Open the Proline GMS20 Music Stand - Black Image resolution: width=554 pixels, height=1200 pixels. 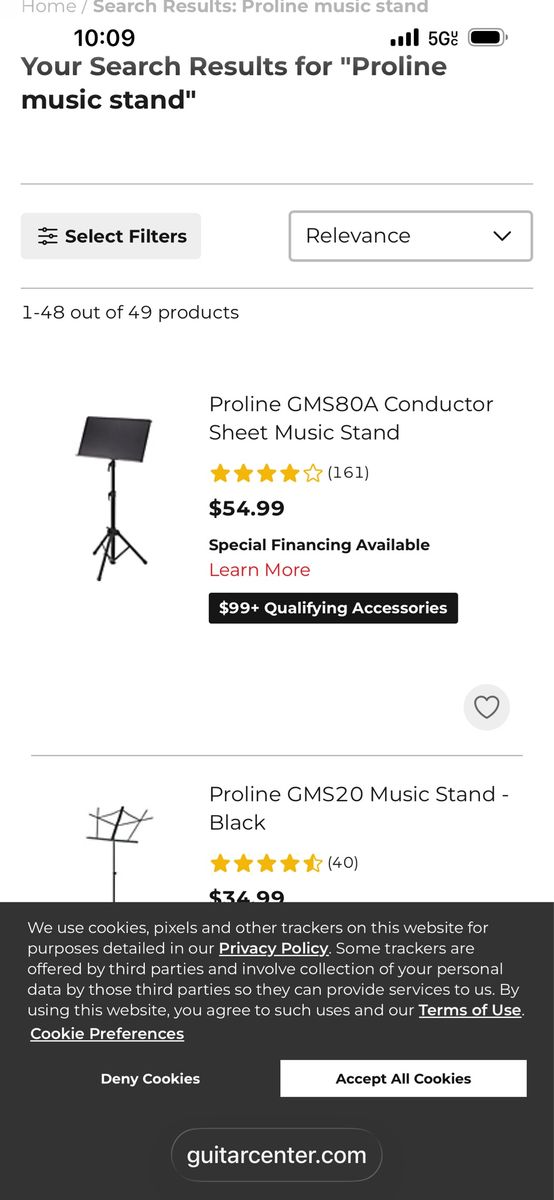(x=359, y=808)
